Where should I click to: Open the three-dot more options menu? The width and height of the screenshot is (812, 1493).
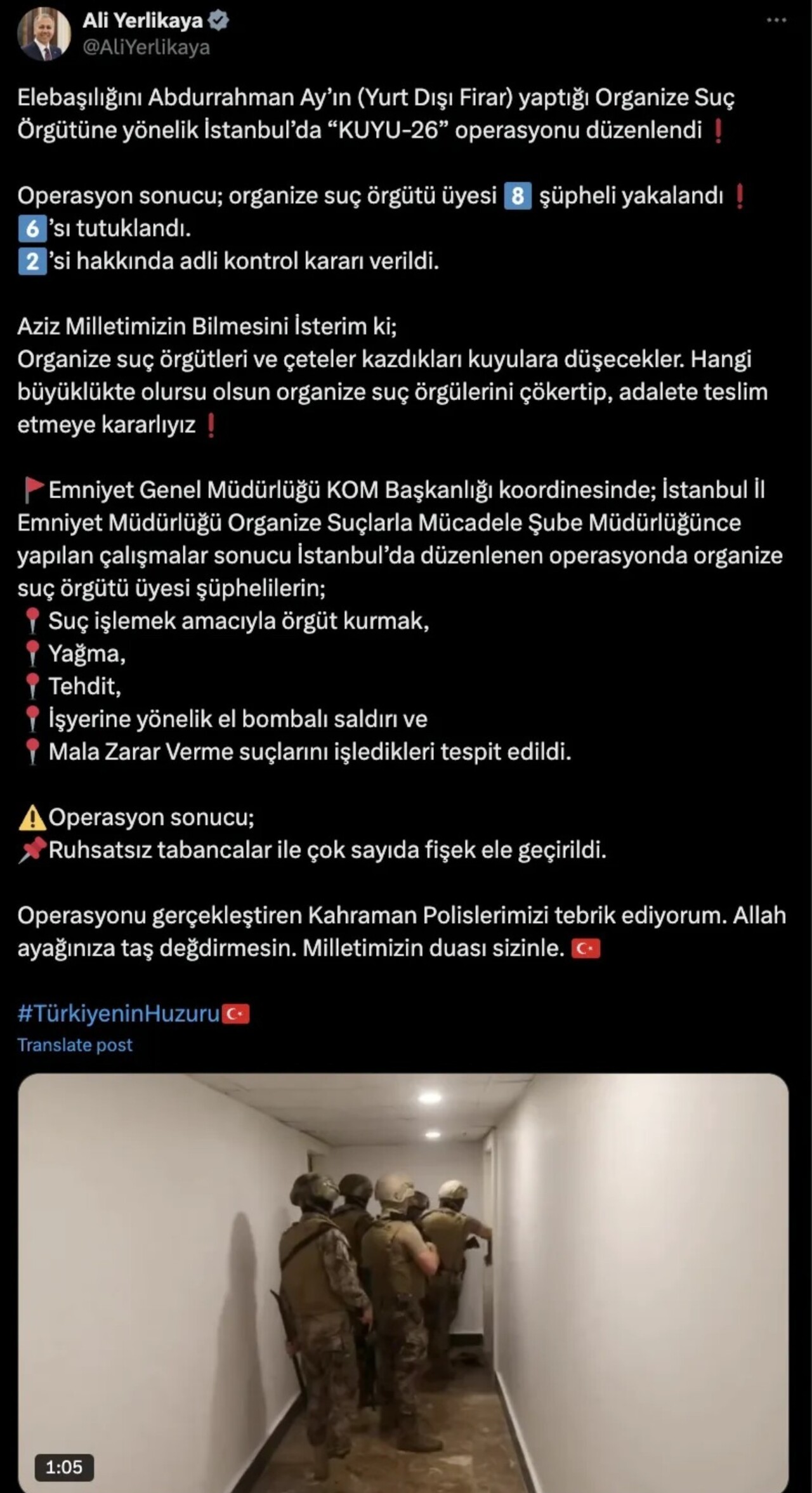pos(776,20)
